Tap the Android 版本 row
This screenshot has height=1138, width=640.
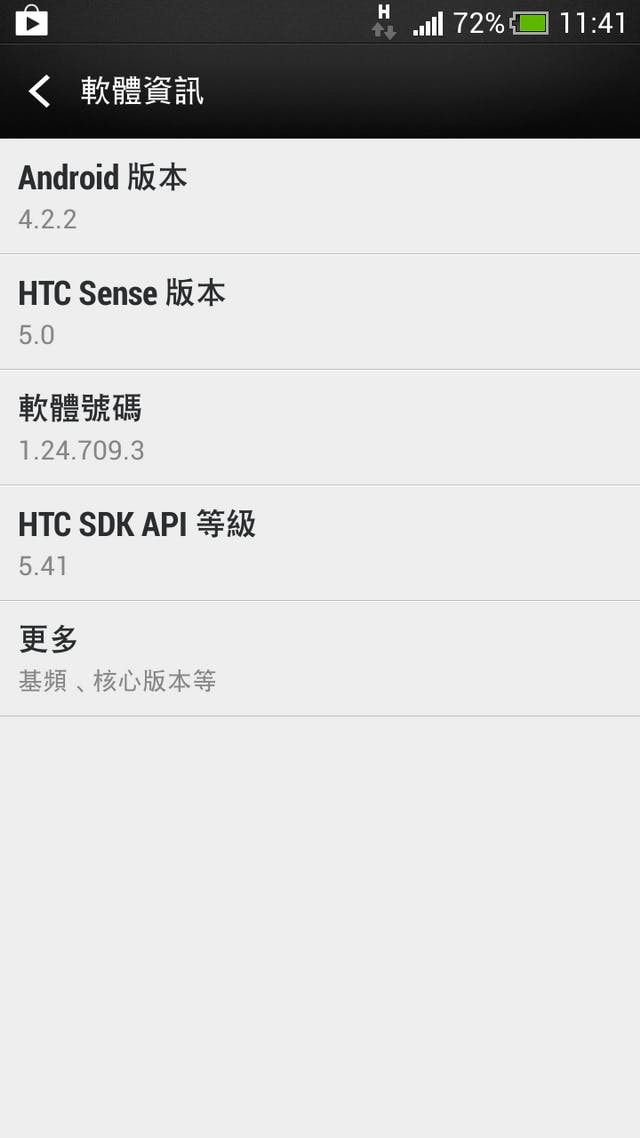pyautogui.click(x=320, y=196)
